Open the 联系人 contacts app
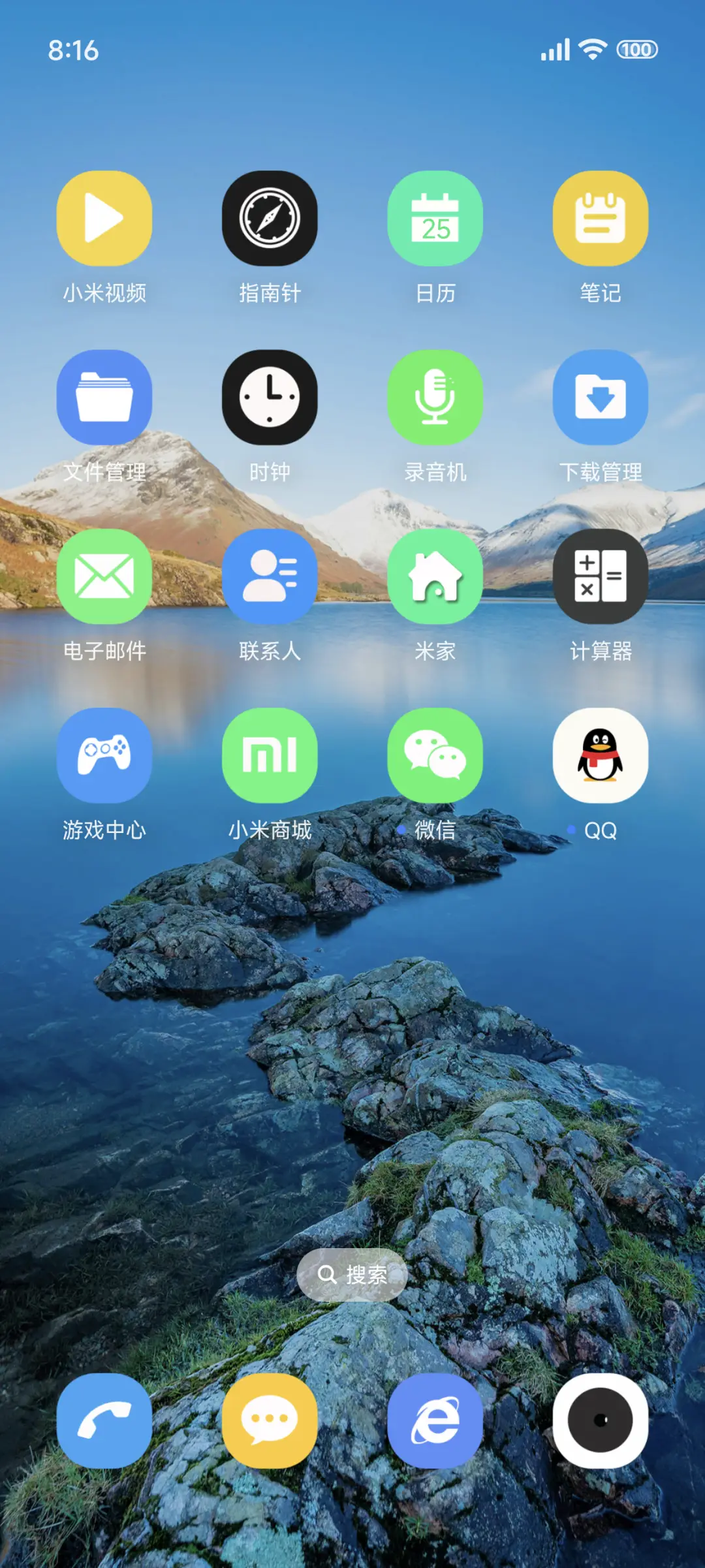Image resolution: width=705 pixels, height=1568 pixels. click(x=270, y=577)
